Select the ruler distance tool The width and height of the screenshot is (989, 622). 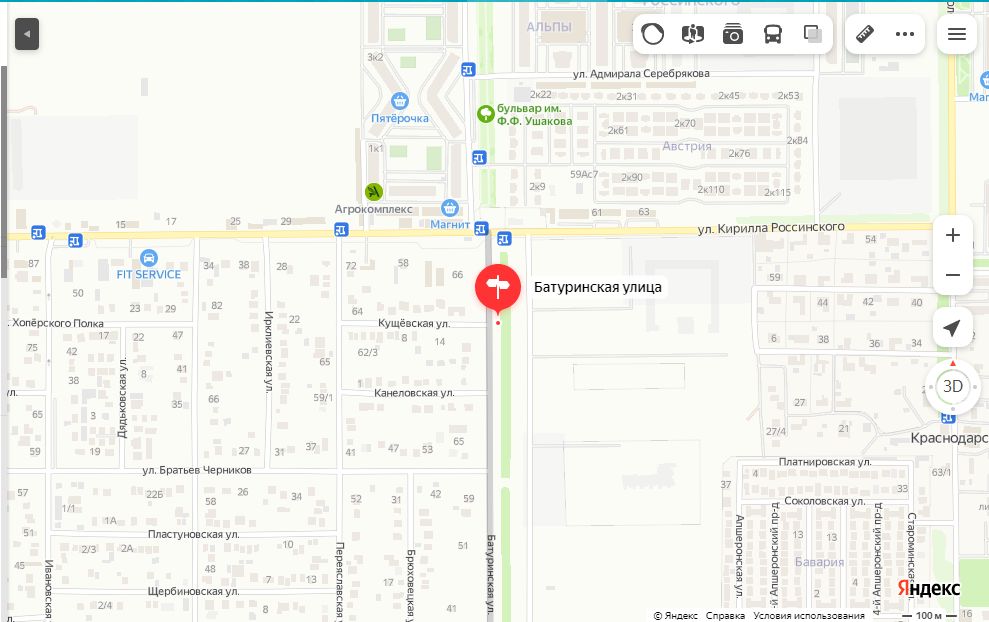866,35
